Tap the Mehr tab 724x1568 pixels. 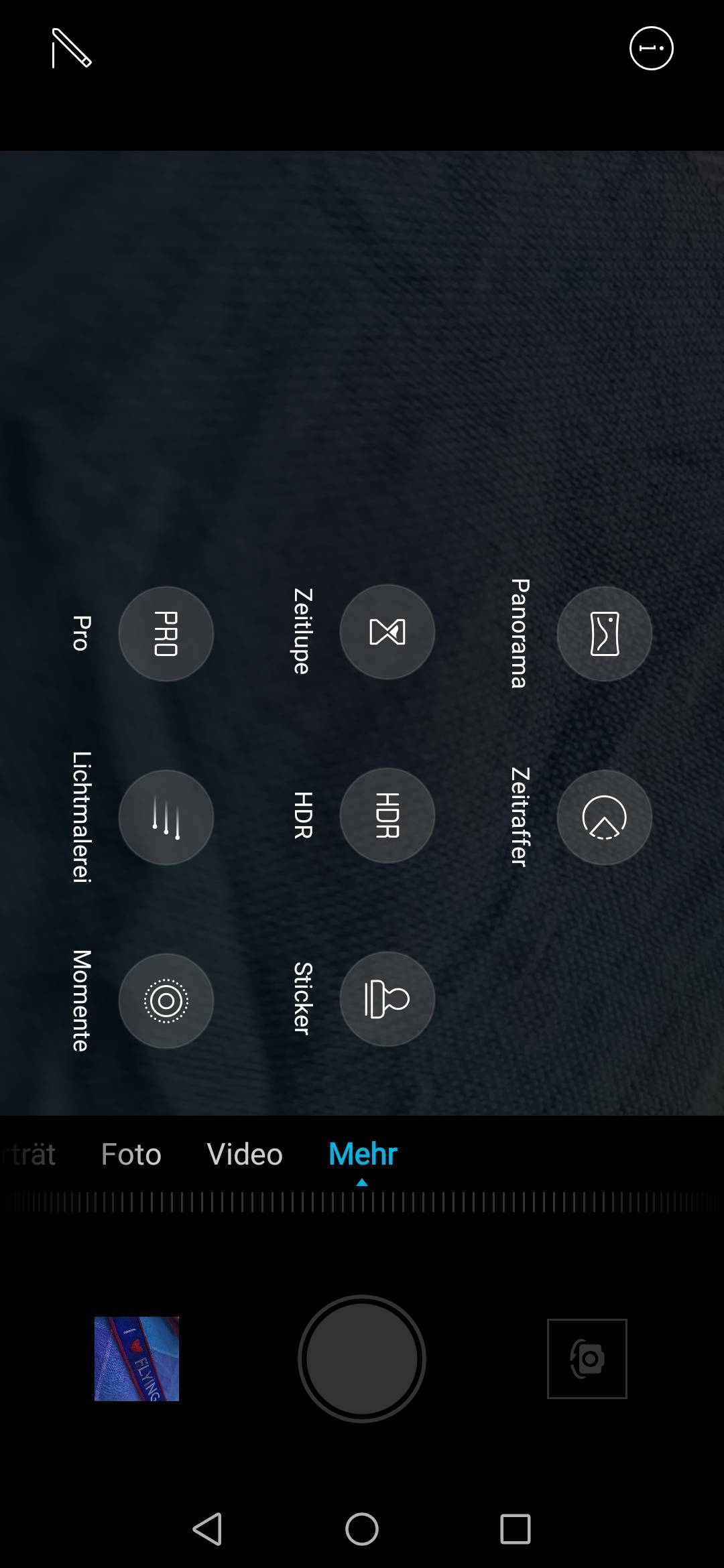363,1155
